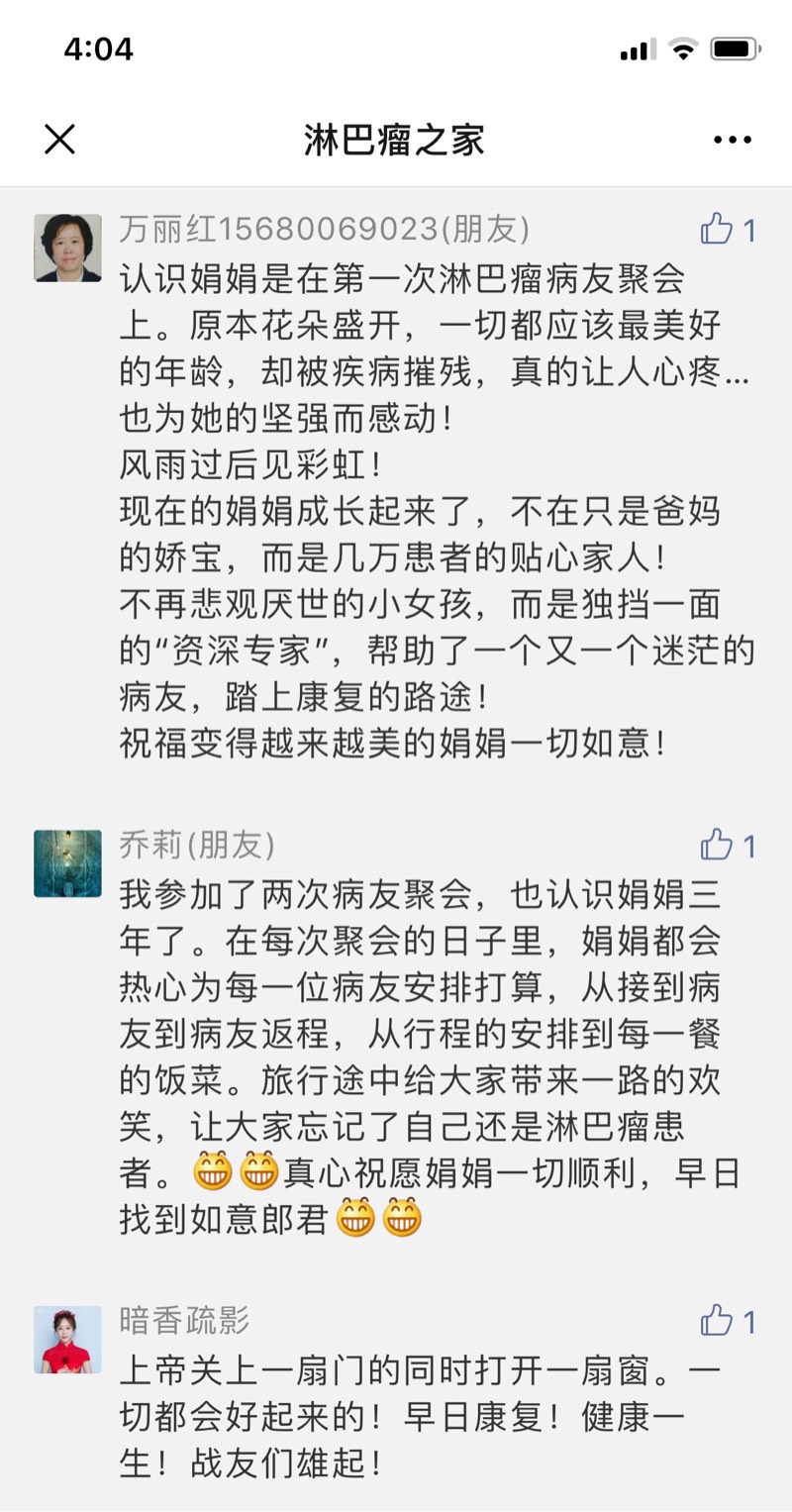Open the three-dot more options menu
The image size is (792, 1512).
tap(732, 140)
